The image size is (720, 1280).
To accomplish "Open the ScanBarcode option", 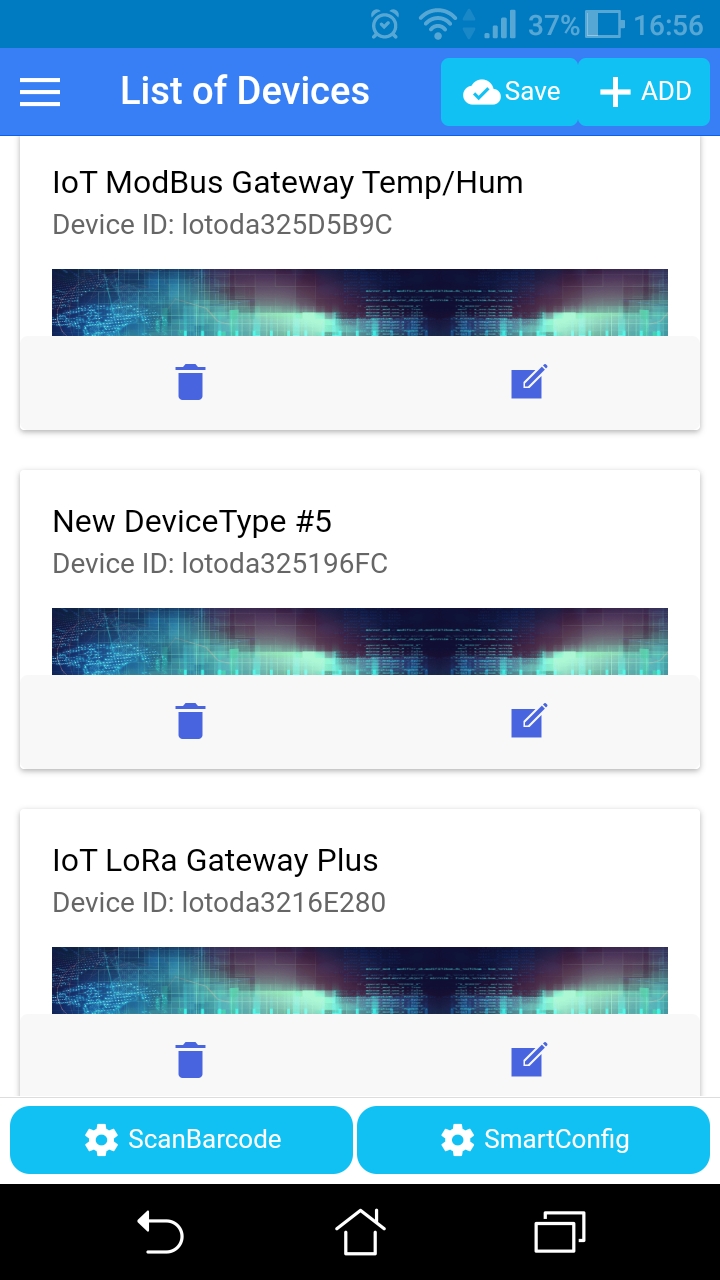I will (x=182, y=1139).
